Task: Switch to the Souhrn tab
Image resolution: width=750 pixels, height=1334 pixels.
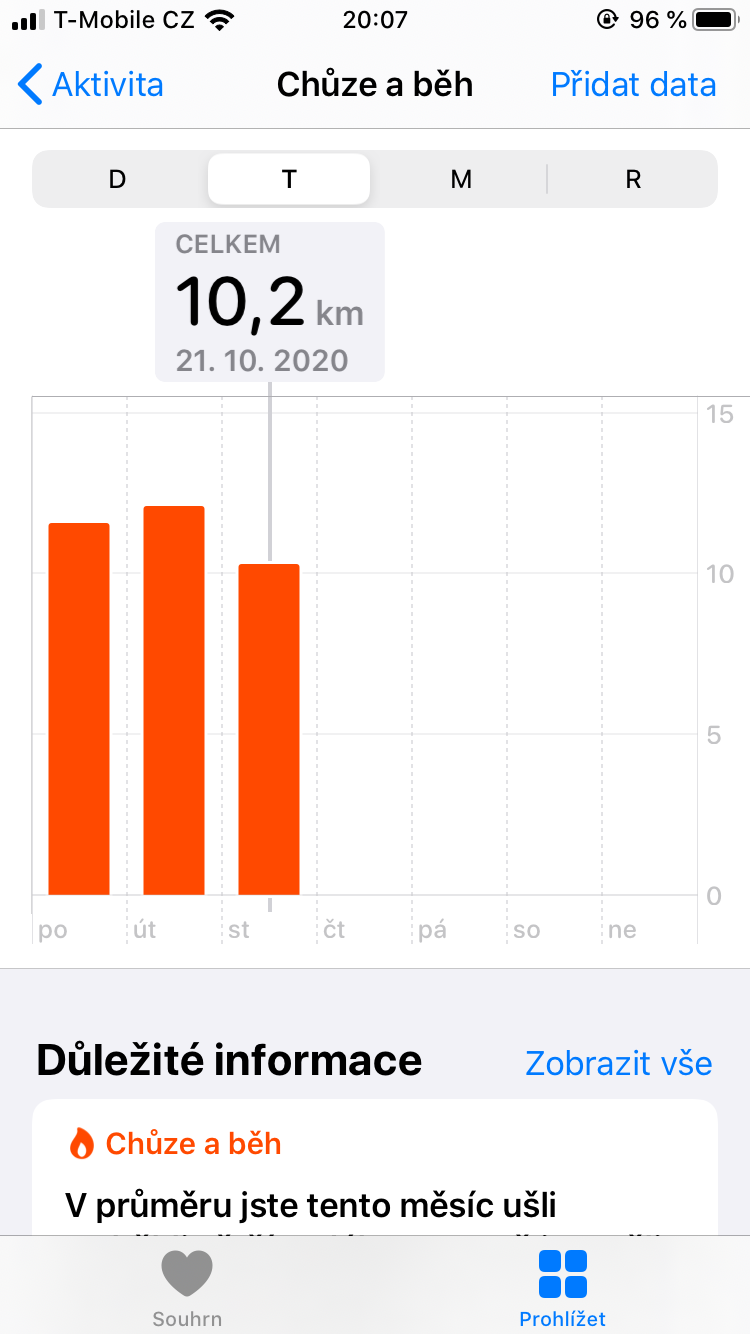Action: [x=187, y=1288]
